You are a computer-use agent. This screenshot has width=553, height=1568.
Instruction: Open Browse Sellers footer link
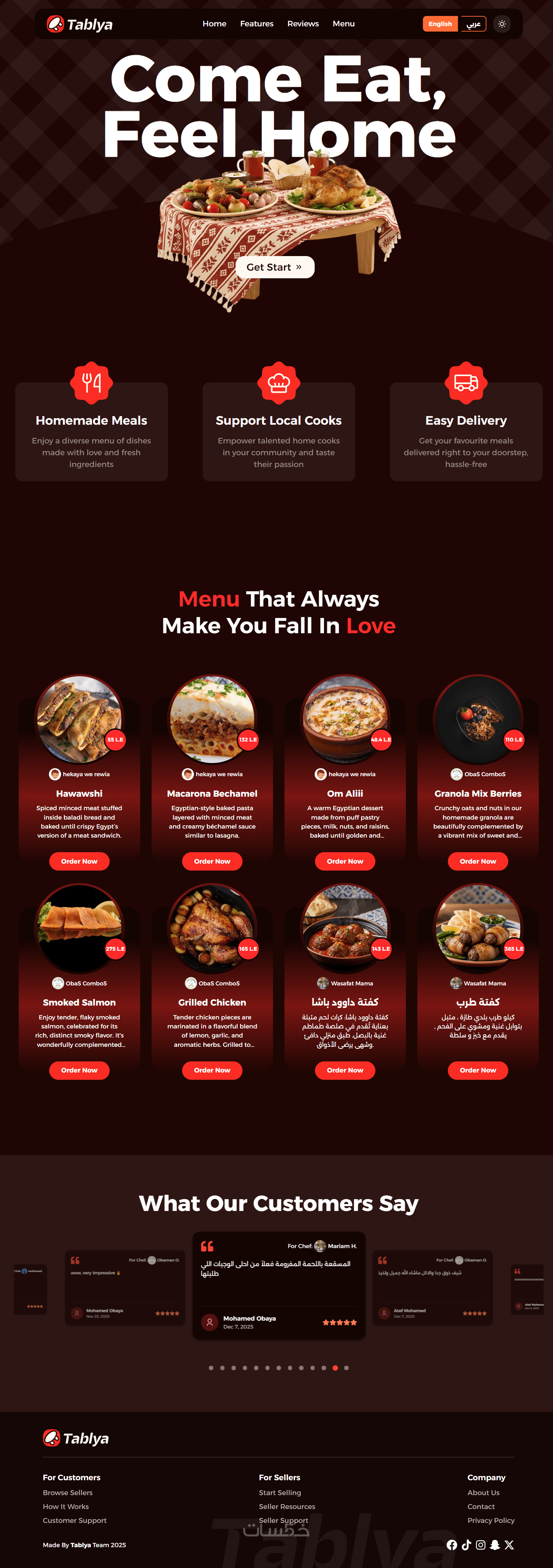coord(68,1492)
